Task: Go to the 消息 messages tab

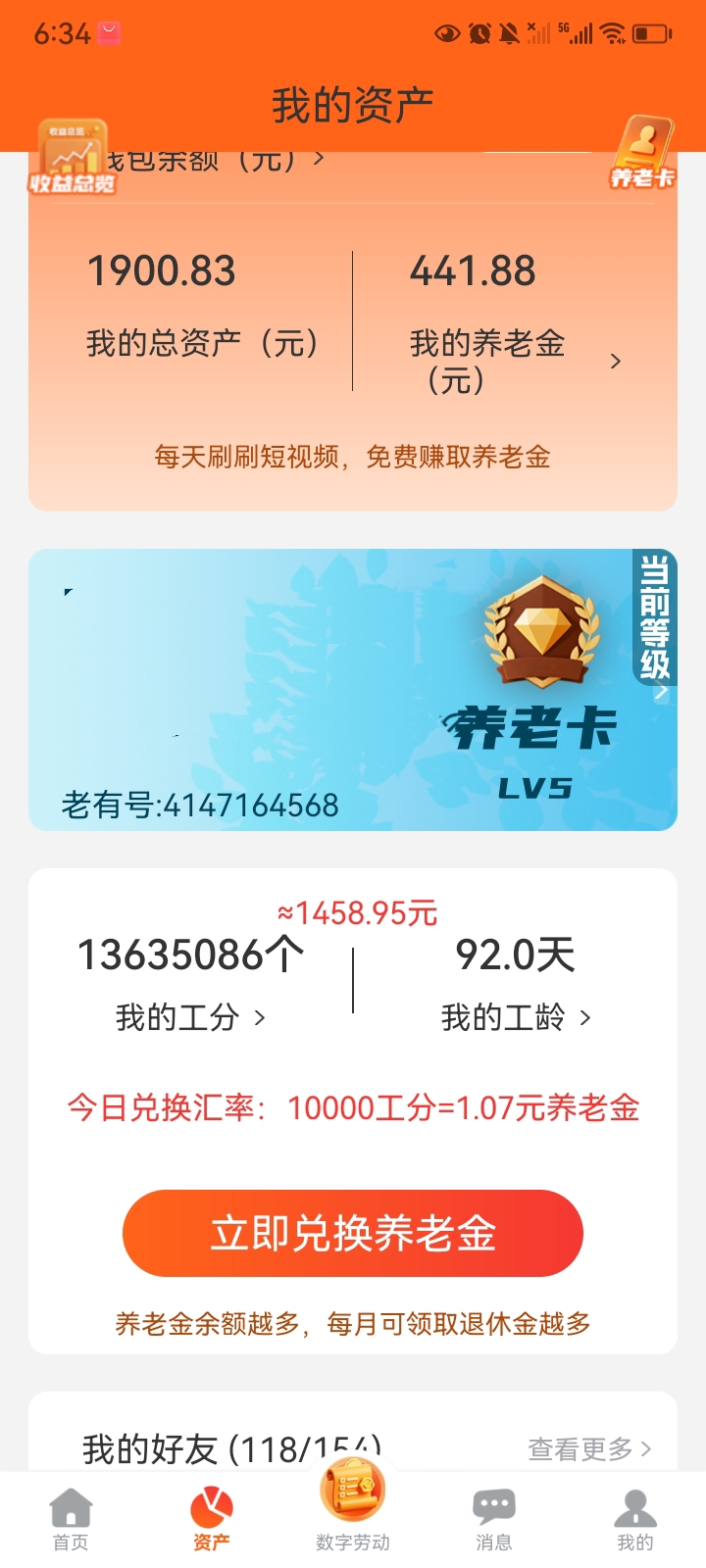Action: 494,1519
